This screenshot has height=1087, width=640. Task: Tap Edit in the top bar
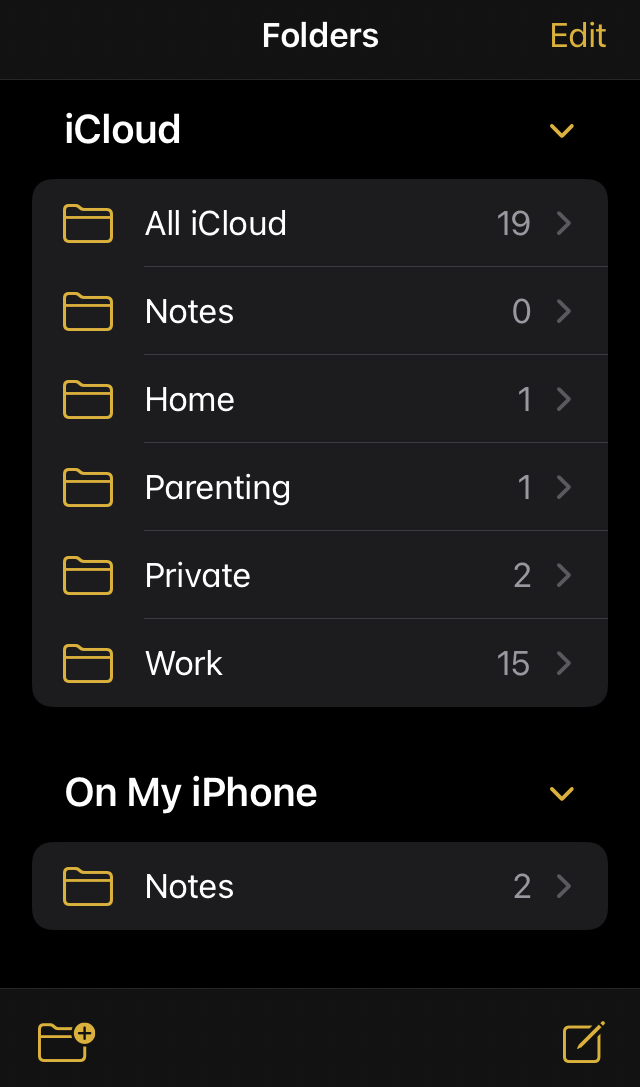[578, 36]
